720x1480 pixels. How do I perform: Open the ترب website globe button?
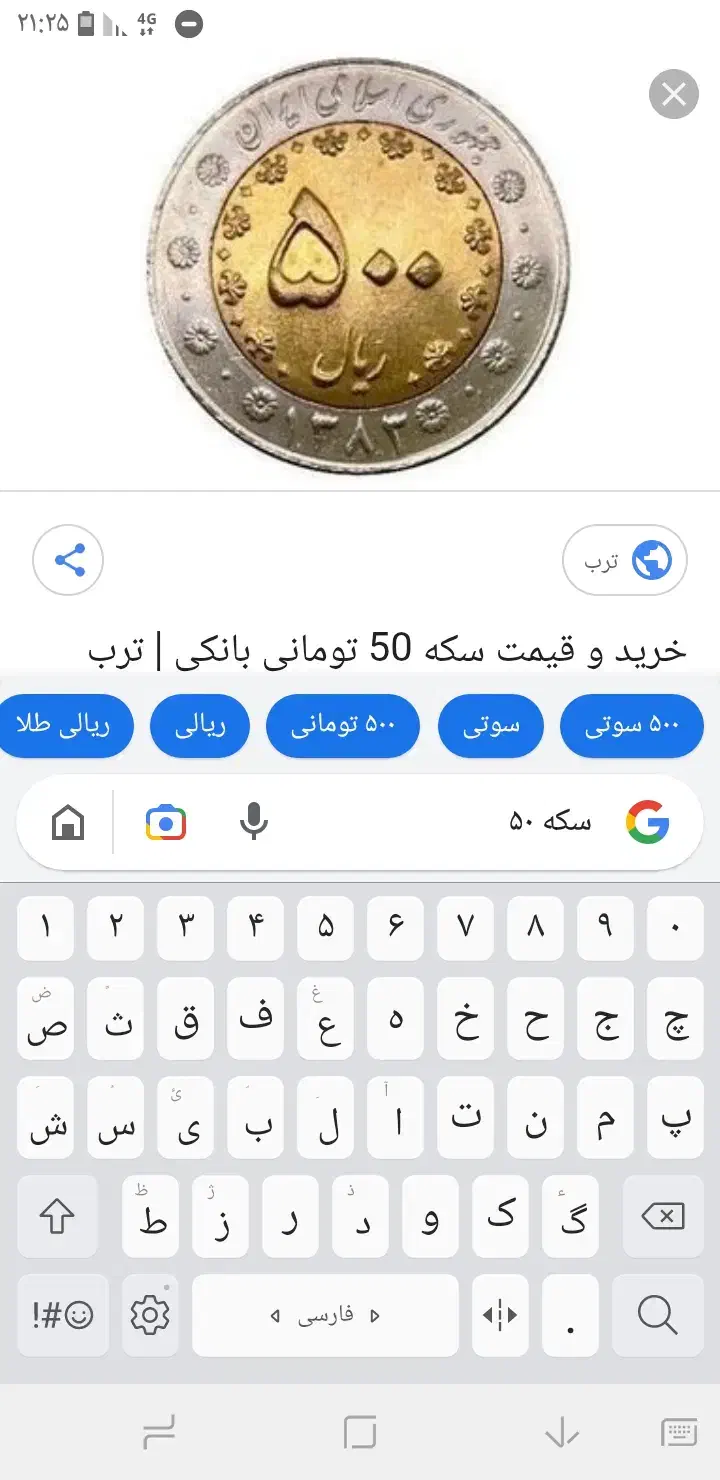pyautogui.click(x=624, y=561)
